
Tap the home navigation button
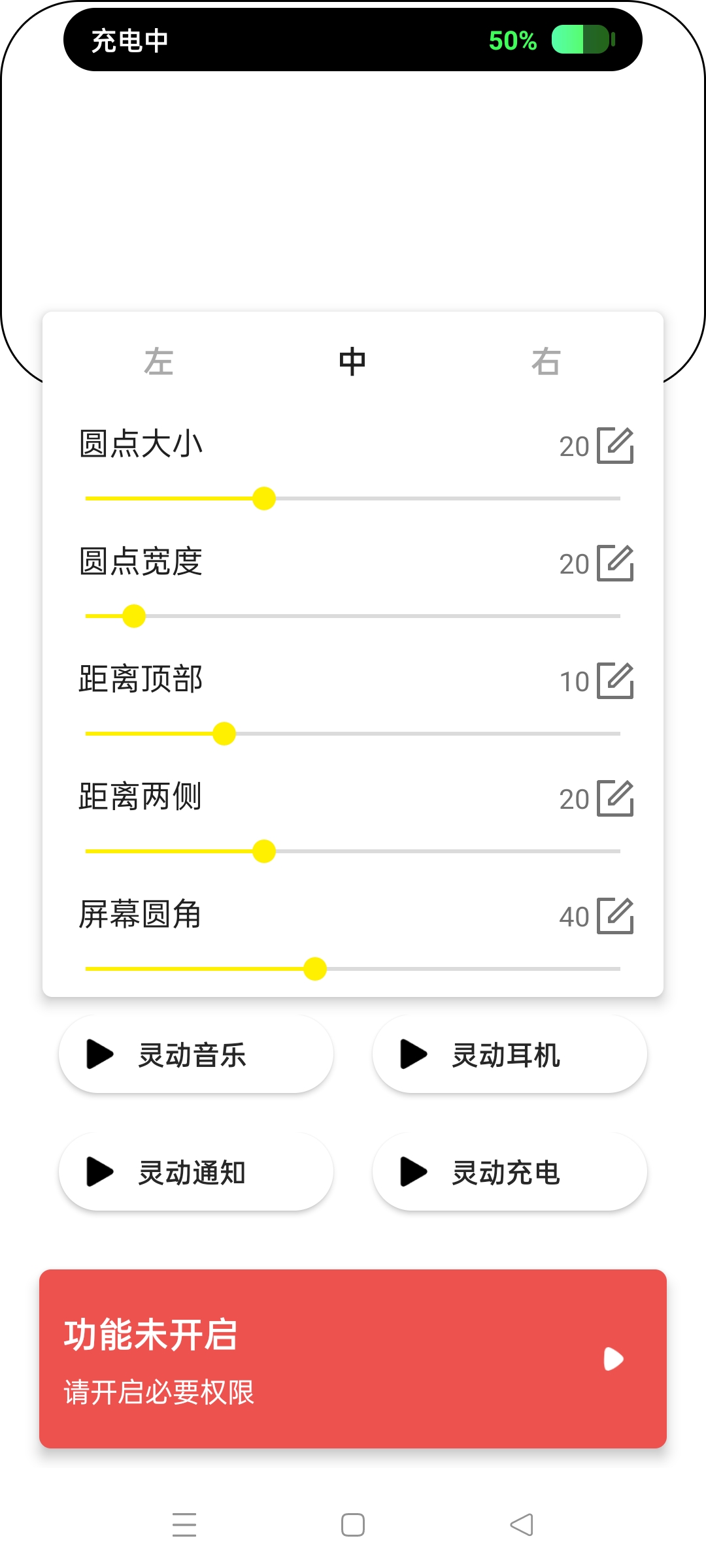click(x=352, y=1522)
